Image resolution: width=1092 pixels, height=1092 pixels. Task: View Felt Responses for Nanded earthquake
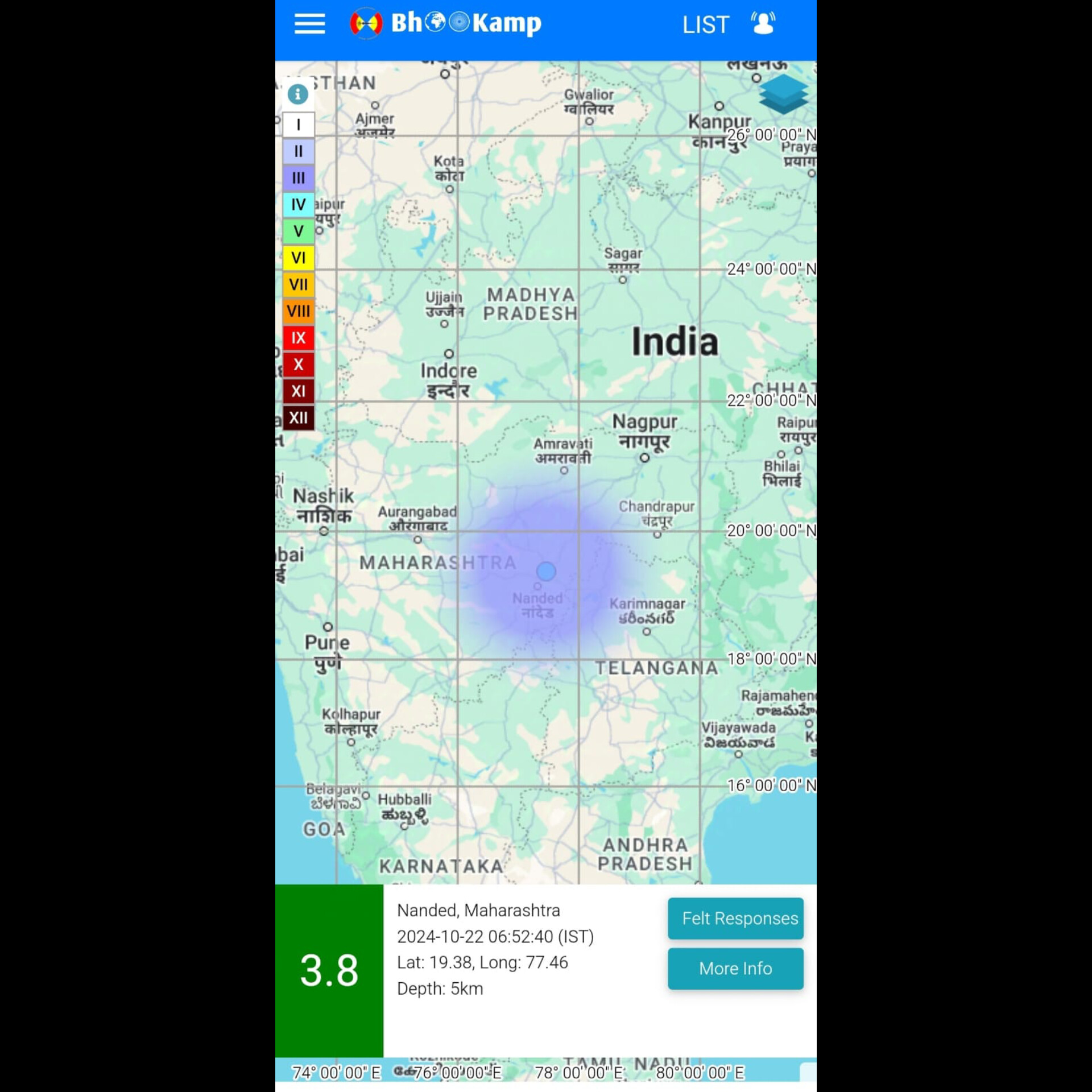tap(735, 919)
